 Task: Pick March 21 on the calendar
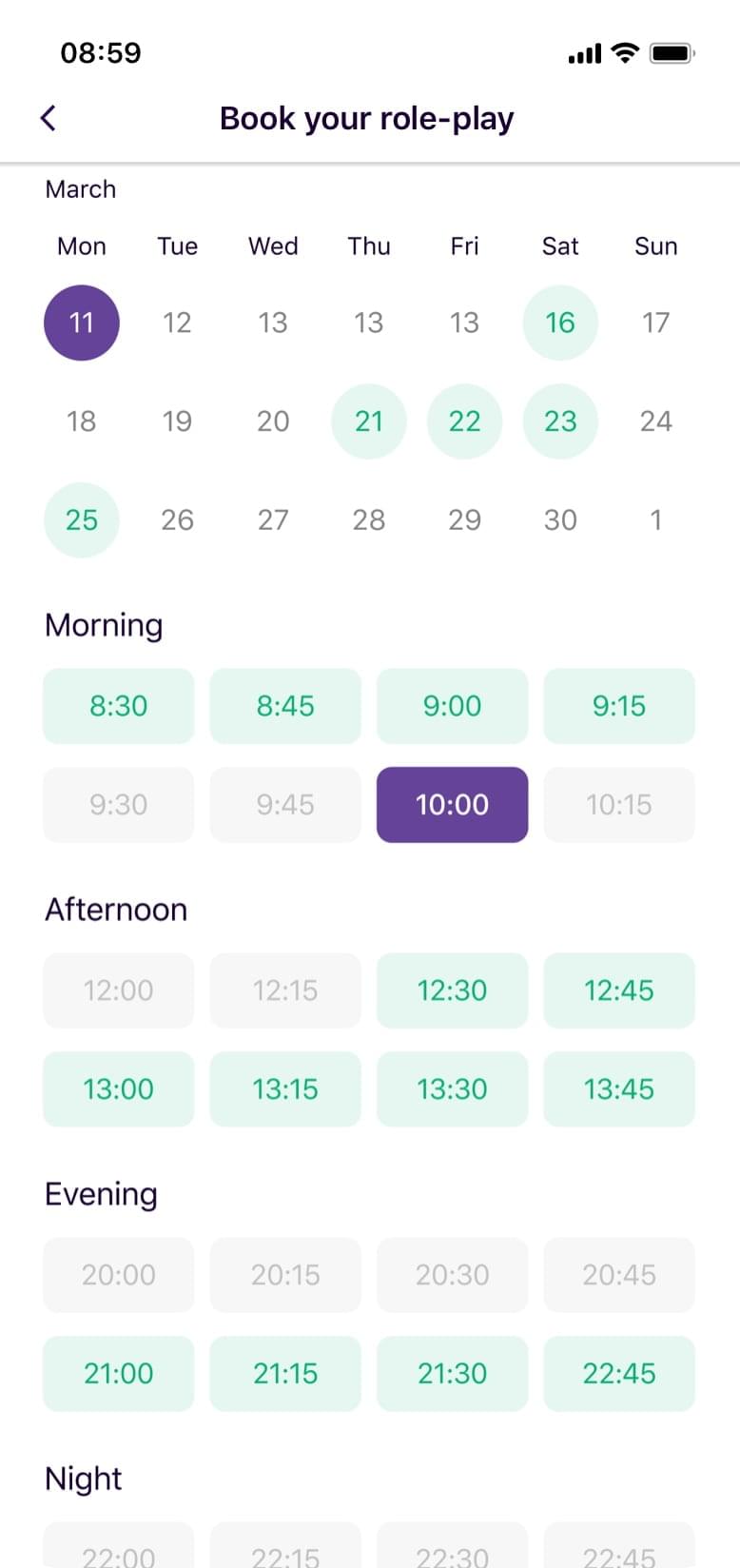click(369, 421)
